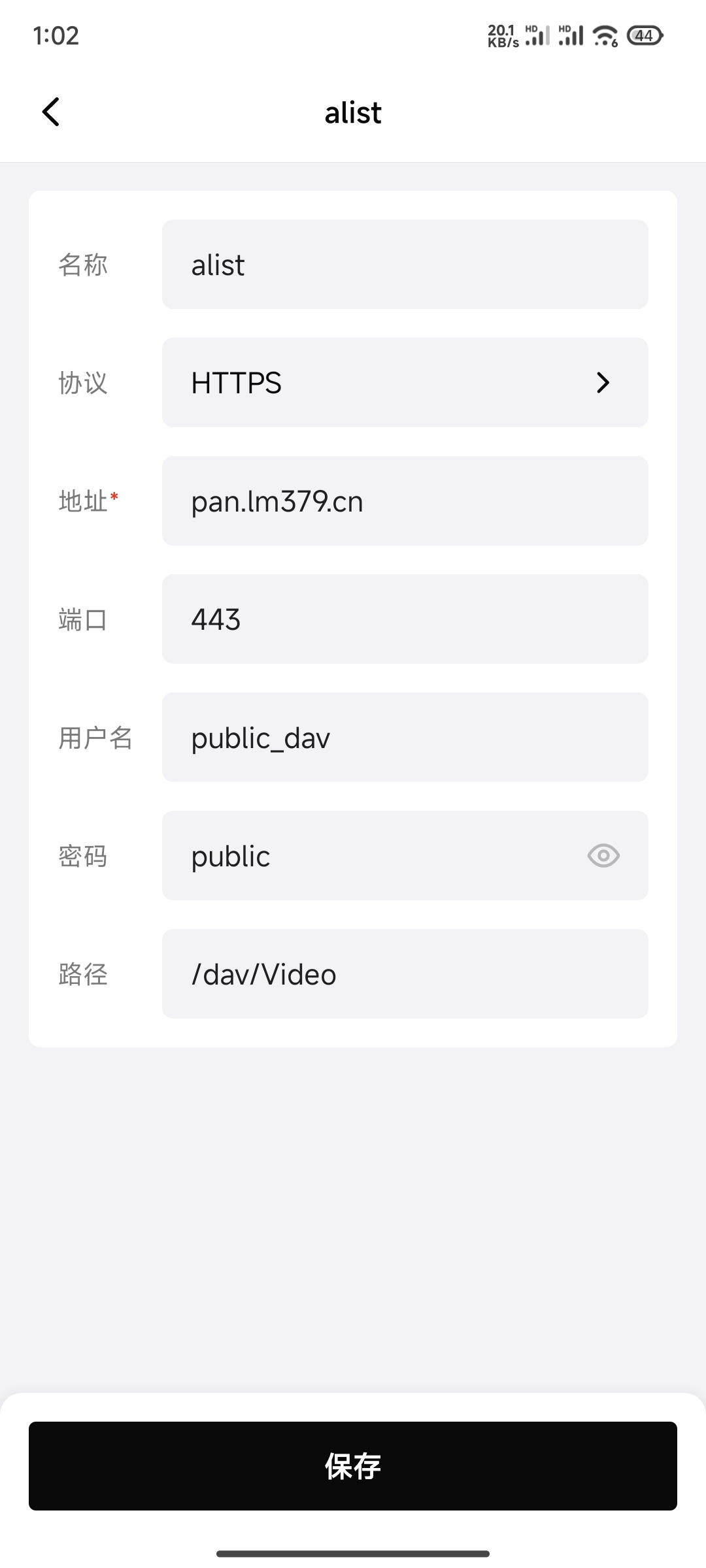Click the back arrow to leave alist settings
Image resolution: width=706 pixels, height=1568 pixels.
51,112
